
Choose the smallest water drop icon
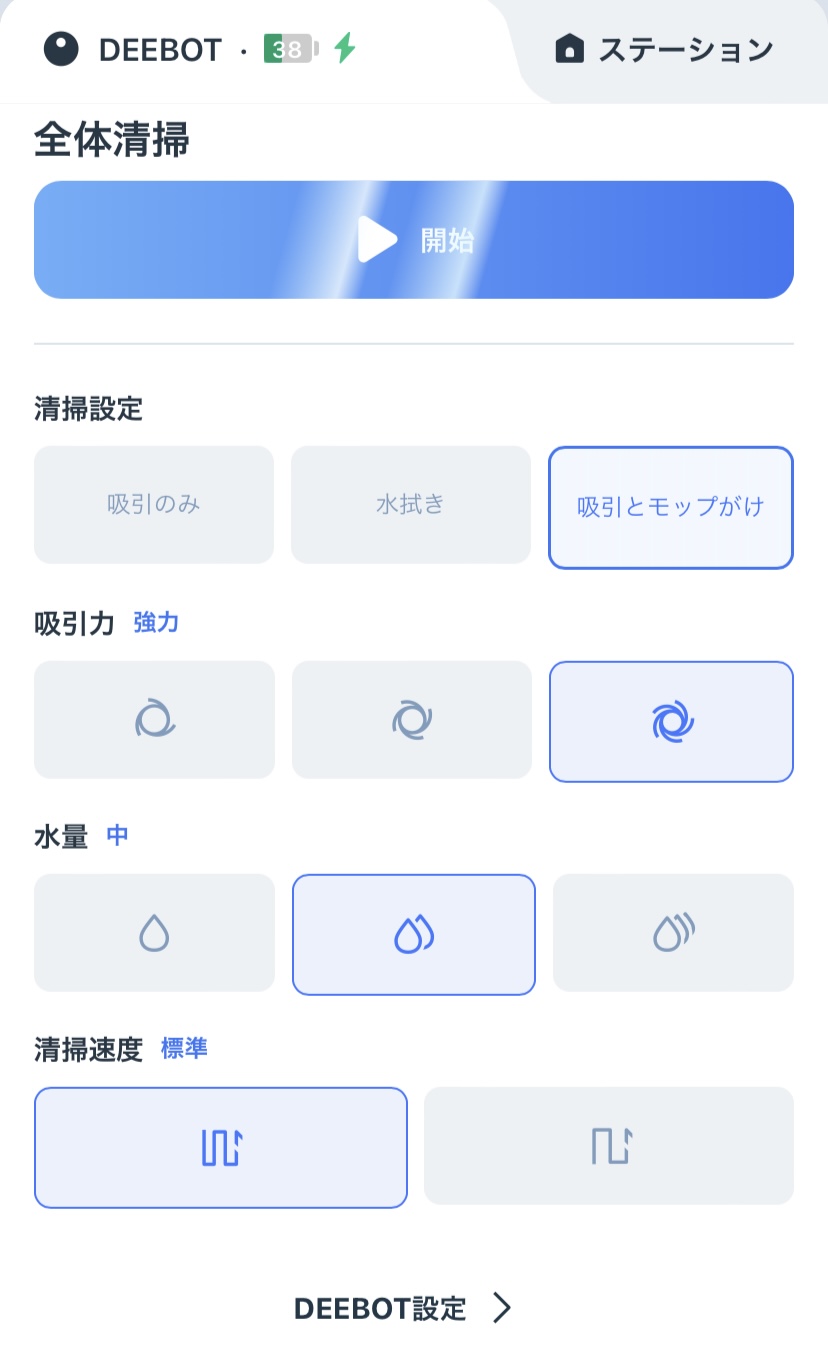[x=153, y=932]
